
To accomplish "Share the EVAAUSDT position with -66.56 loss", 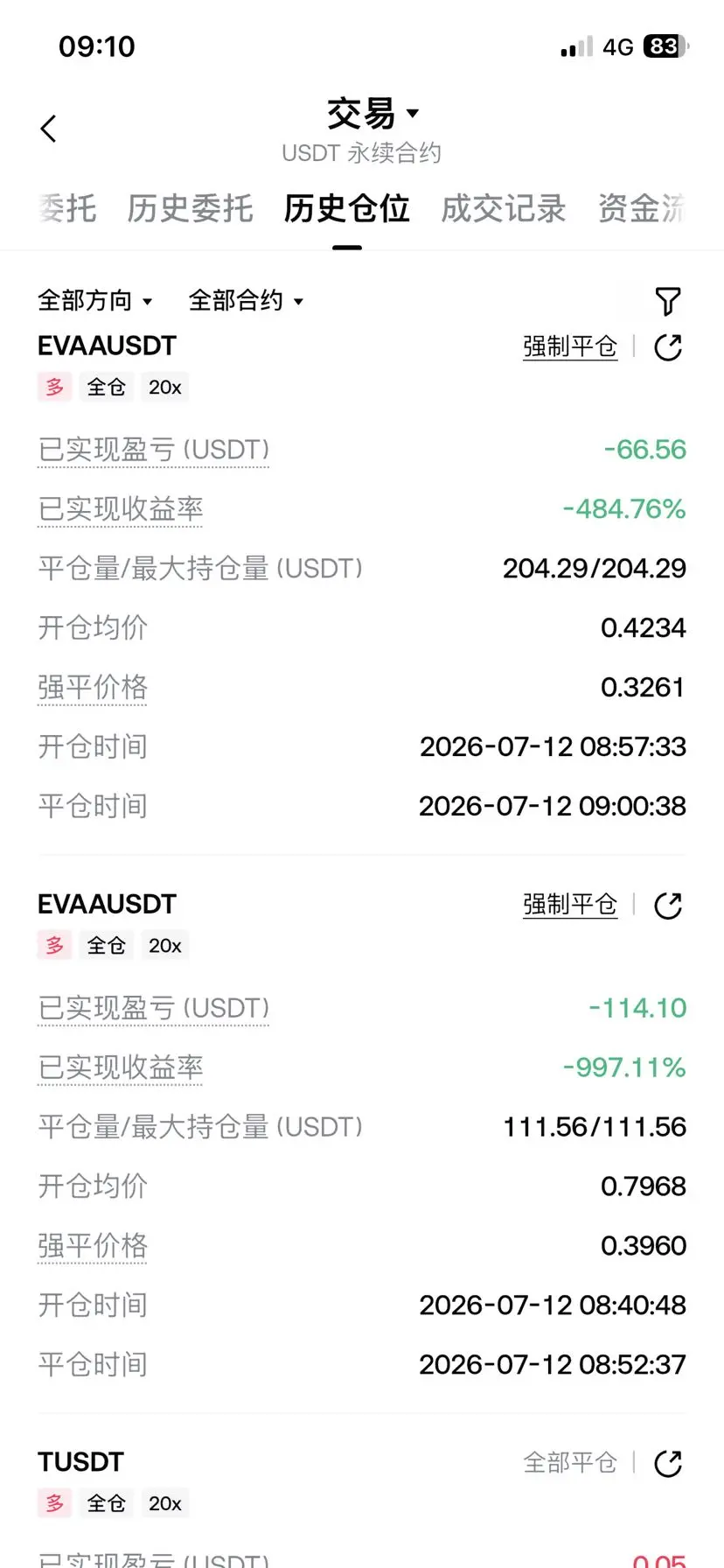I will 668,347.
